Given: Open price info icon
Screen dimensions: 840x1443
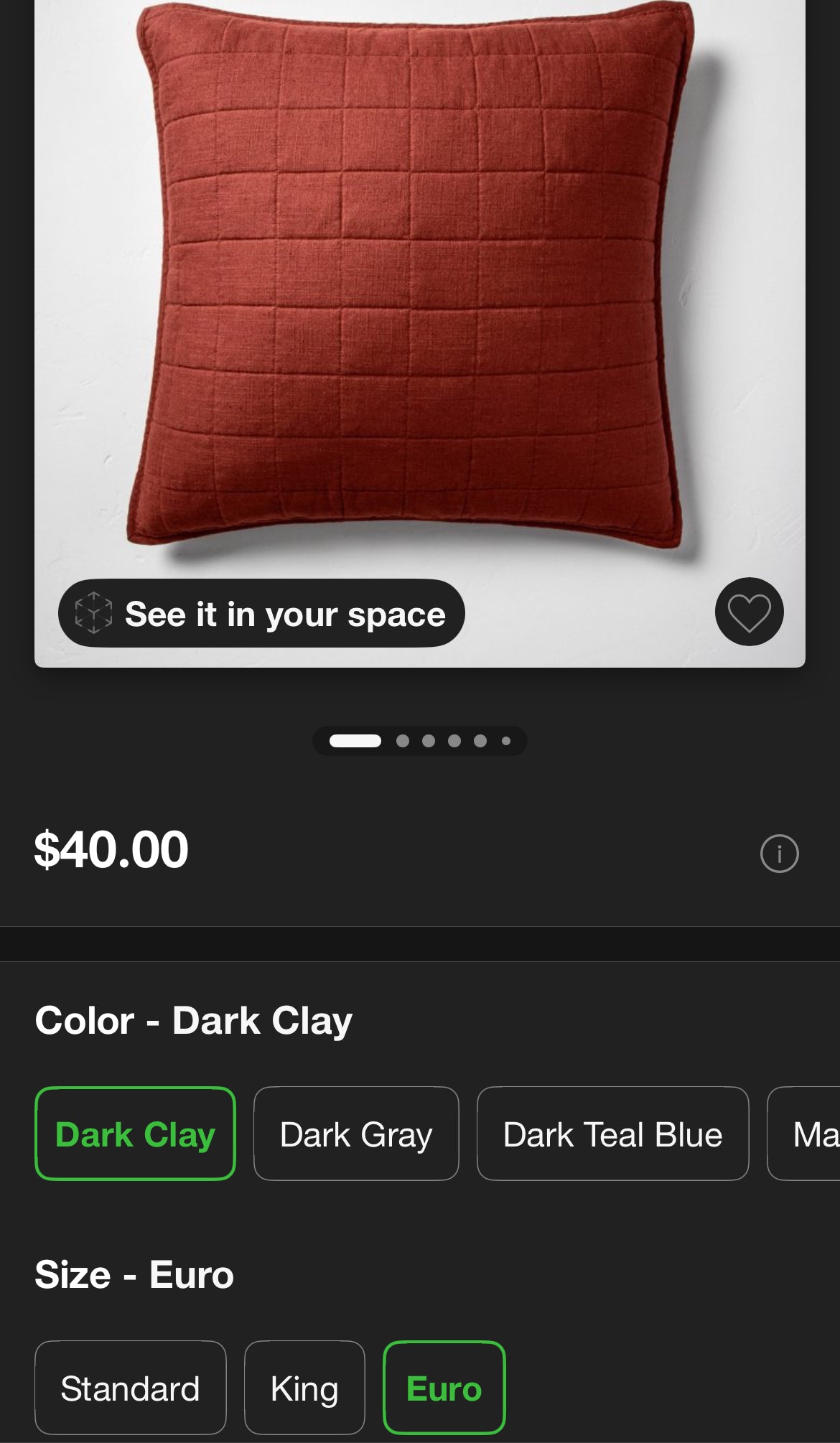Looking at the screenshot, I should pos(779,854).
